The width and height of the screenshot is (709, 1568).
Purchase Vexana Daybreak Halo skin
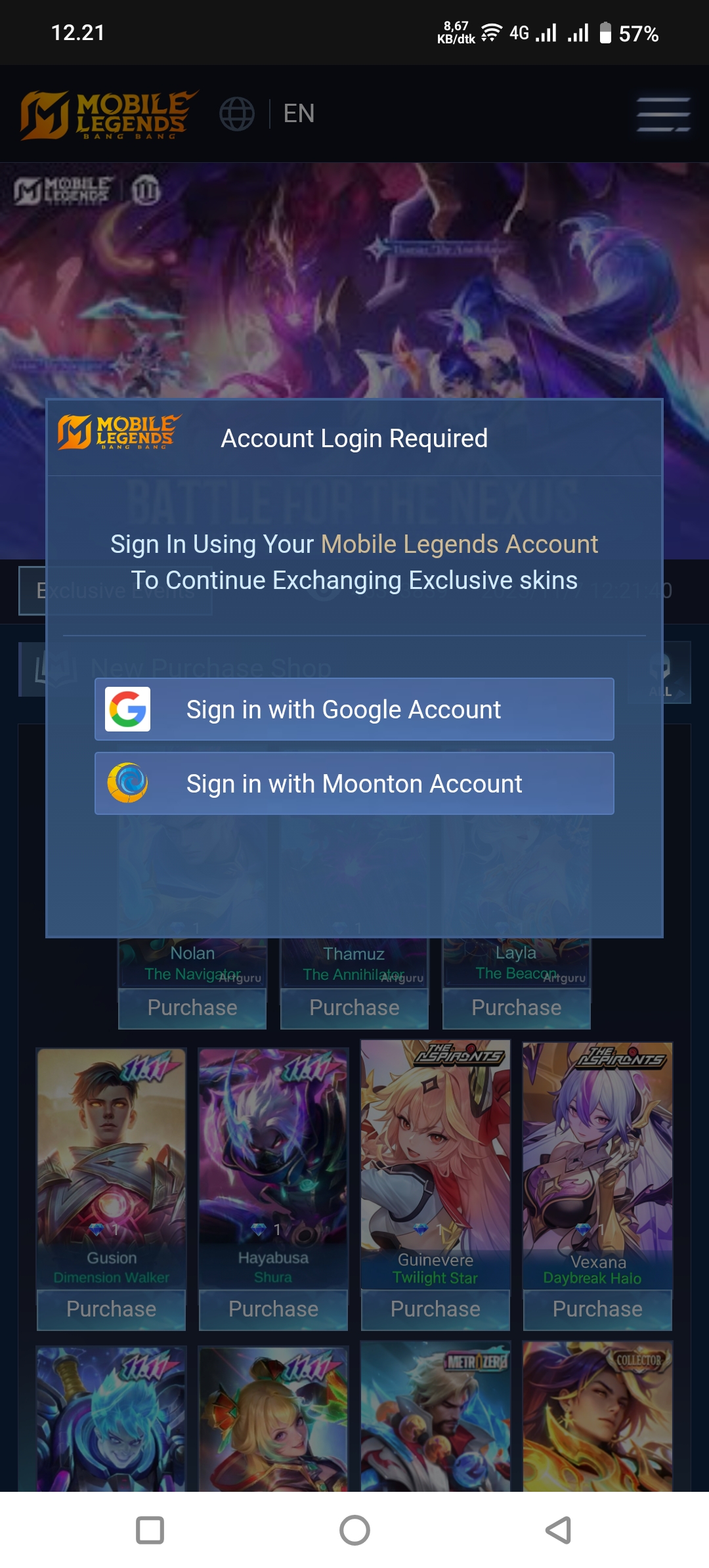pos(597,1309)
